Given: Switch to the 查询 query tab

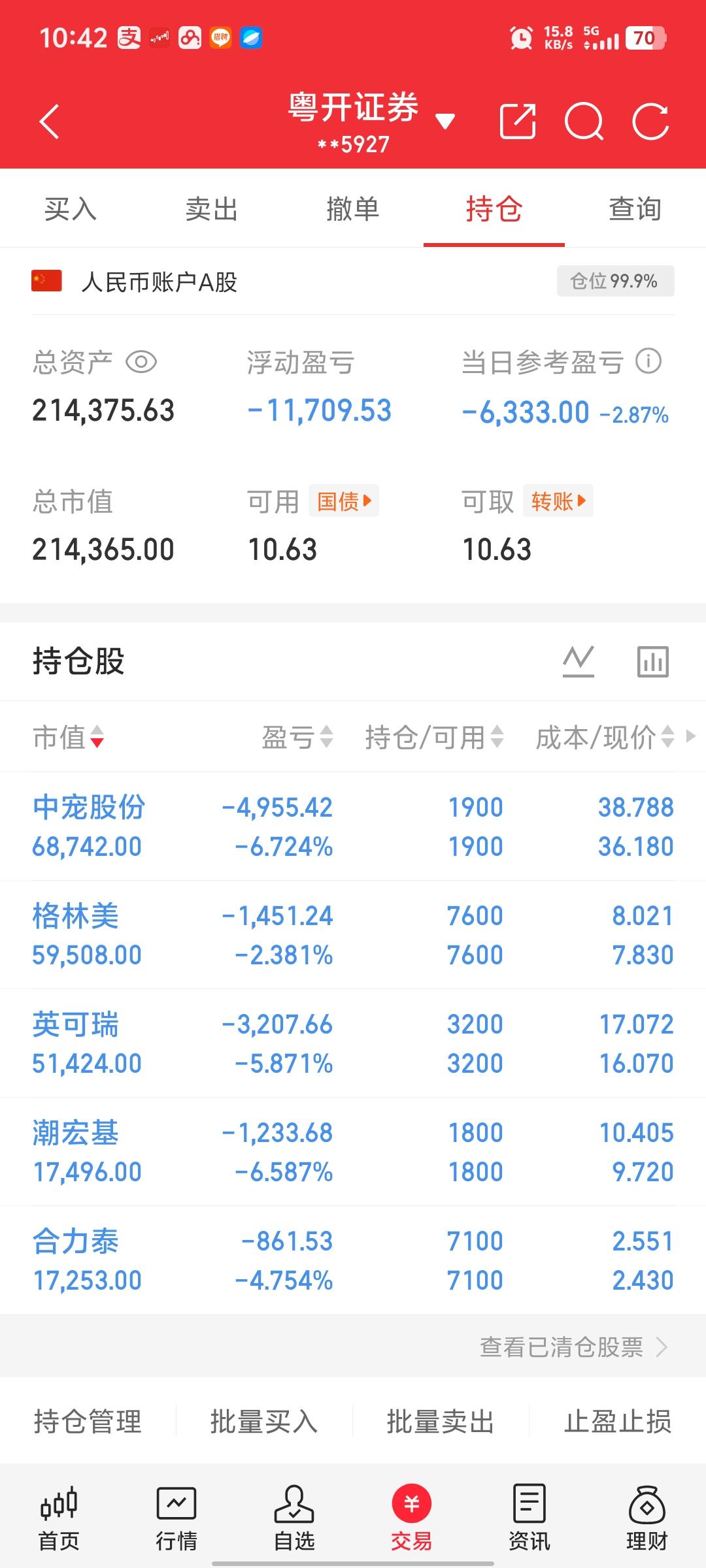Looking at the screenshot, I should tap(633, 210).
